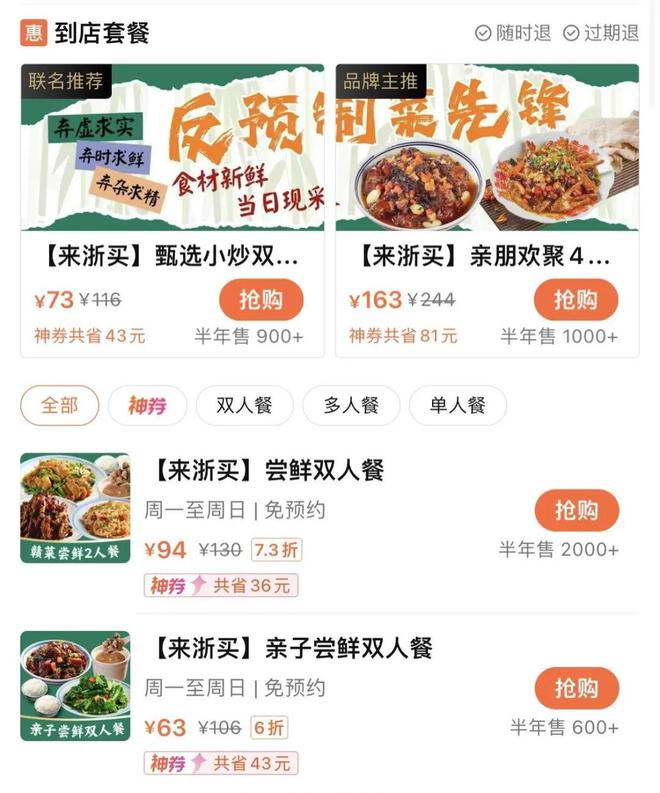Open the 甄选小炒双人餐 recommended card
This screenshot has width=660, height=793.
172,150
